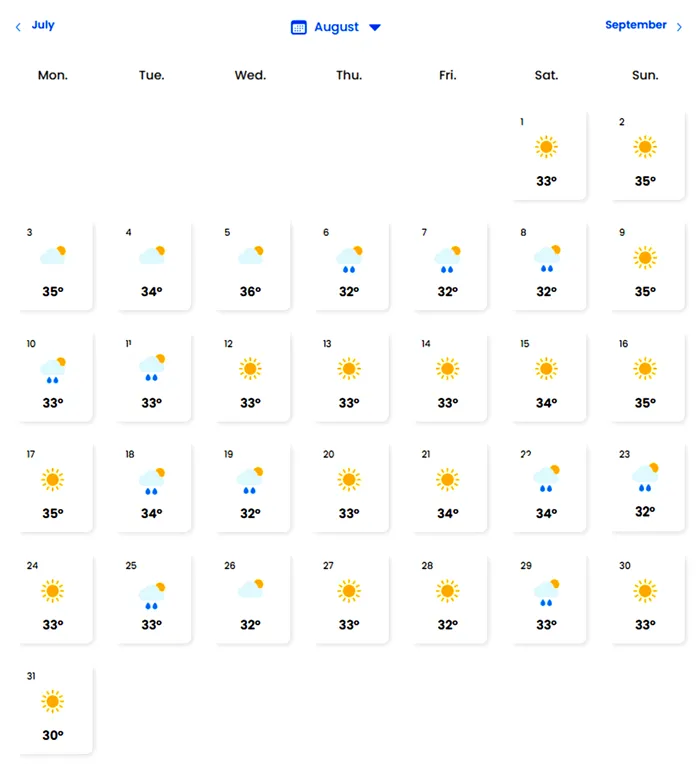Open the forecast for August 31
The image size is (700, 764).
pos(53,708)
